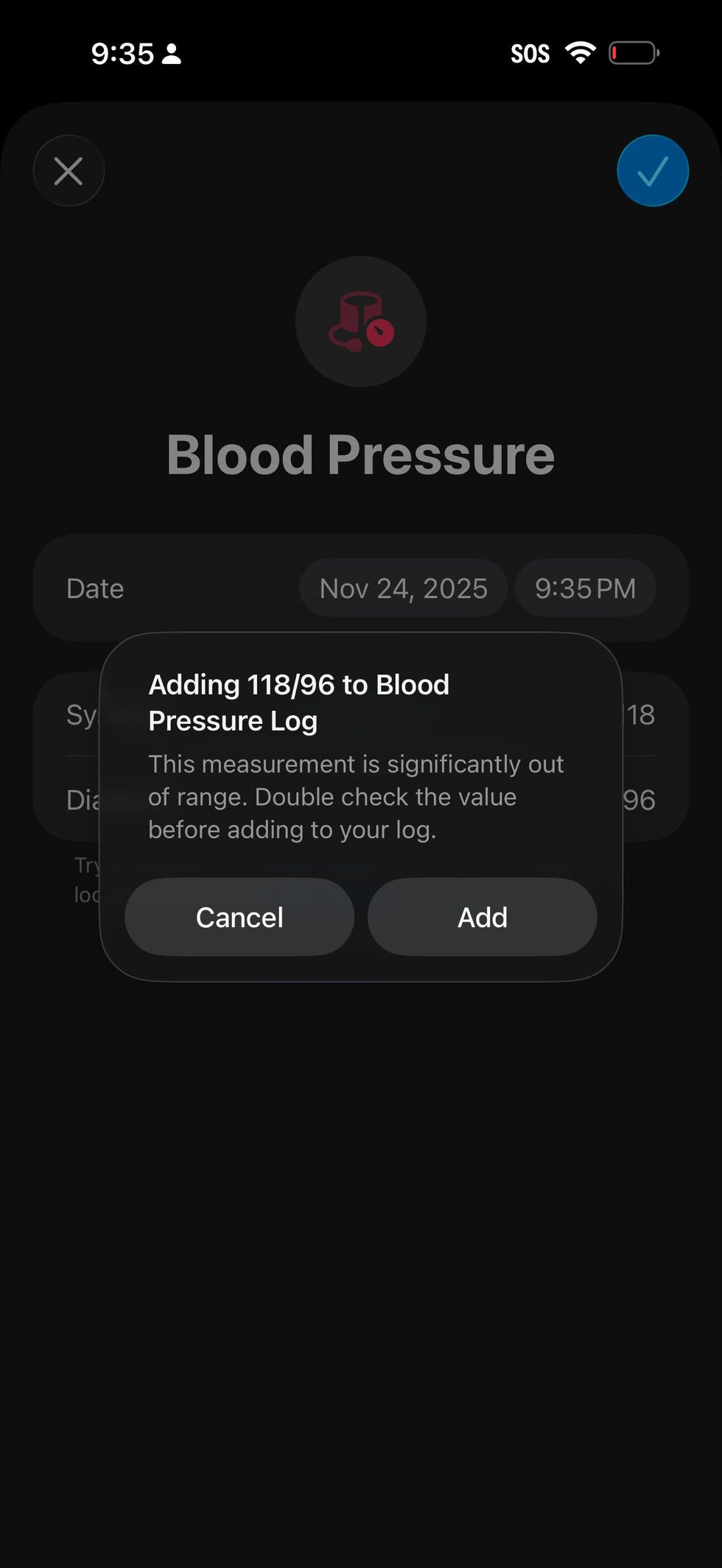Tap the dialog title Adding 118/96
The image size is (722, 1568).
tap(299, 701)
